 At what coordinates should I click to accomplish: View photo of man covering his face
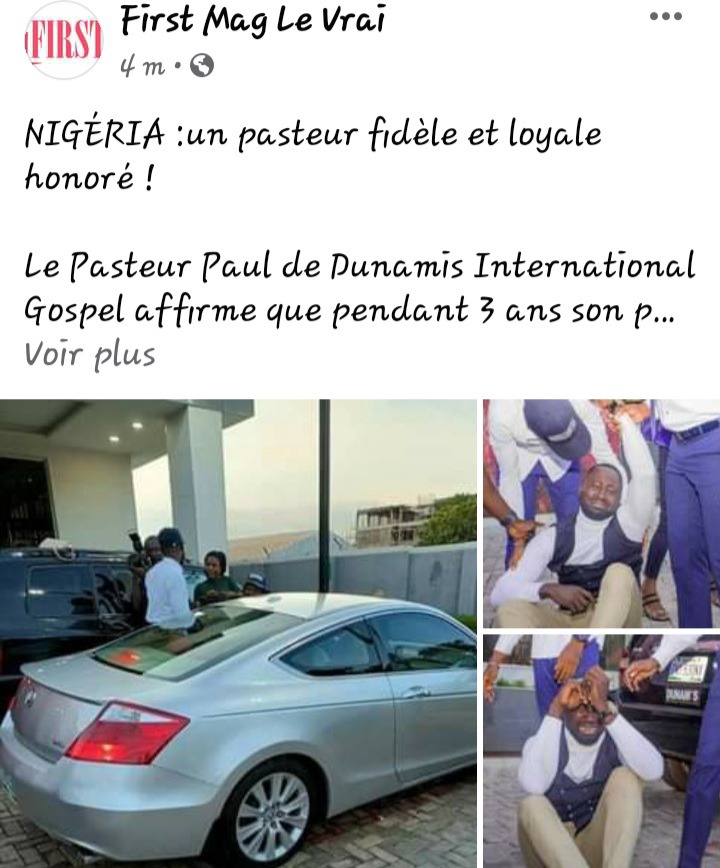601,750
